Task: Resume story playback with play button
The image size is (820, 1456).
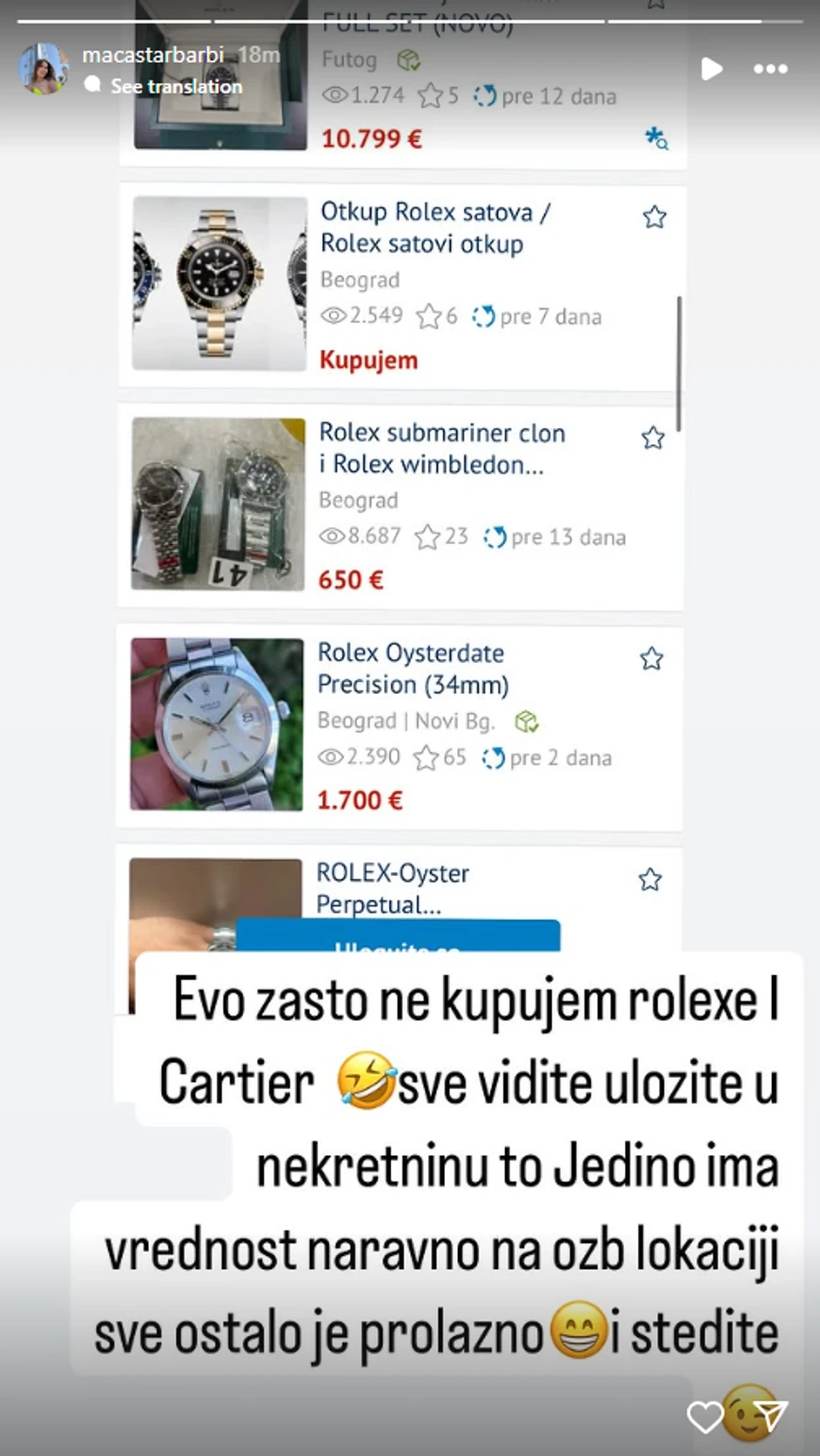Action: tap(712, 69)
